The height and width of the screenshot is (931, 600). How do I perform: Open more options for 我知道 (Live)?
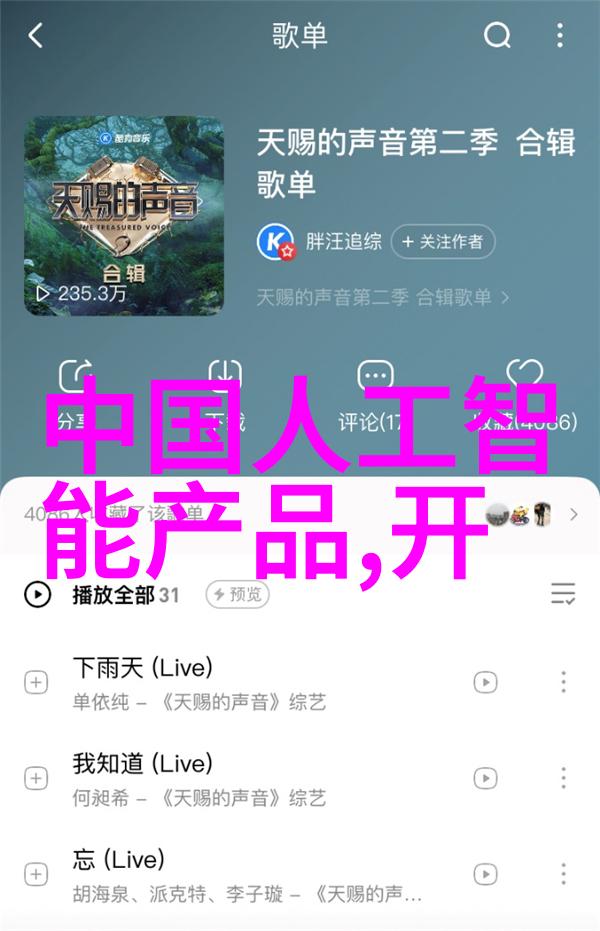tap(563, 778)
